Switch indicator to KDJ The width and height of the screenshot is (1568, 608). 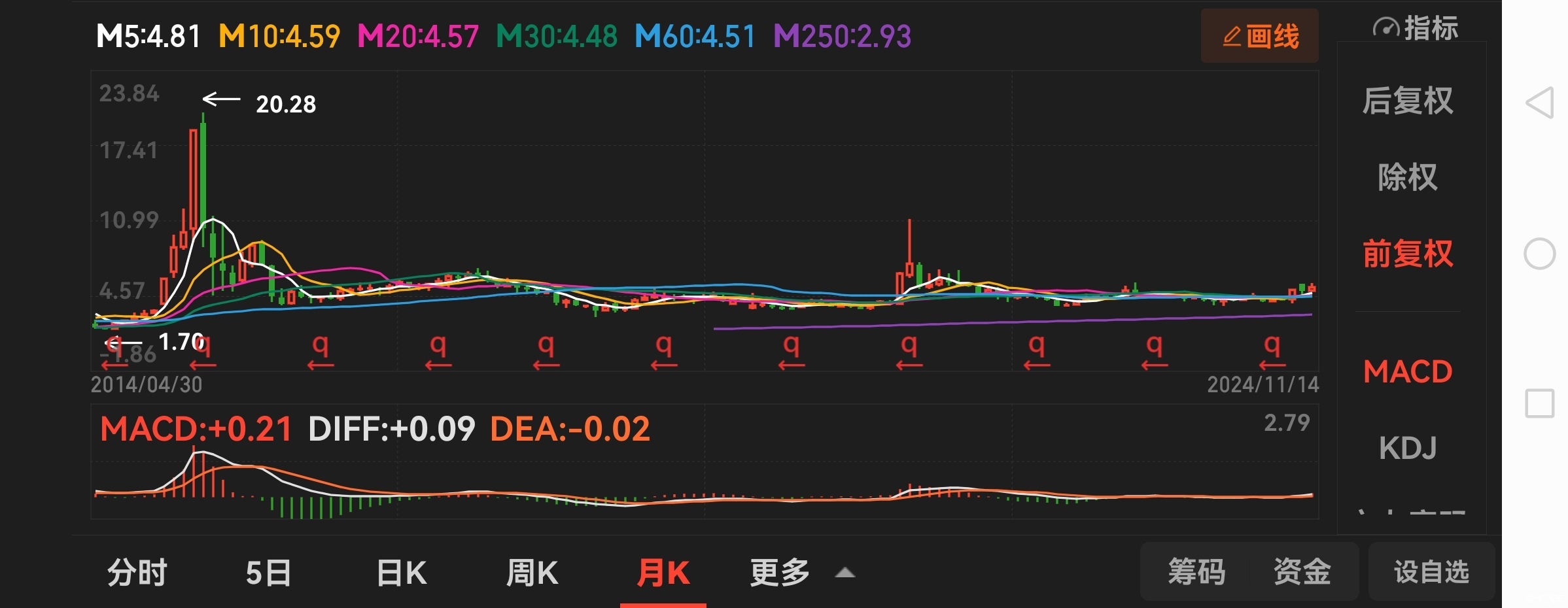pyautogui.click(x=1408, y=448)
